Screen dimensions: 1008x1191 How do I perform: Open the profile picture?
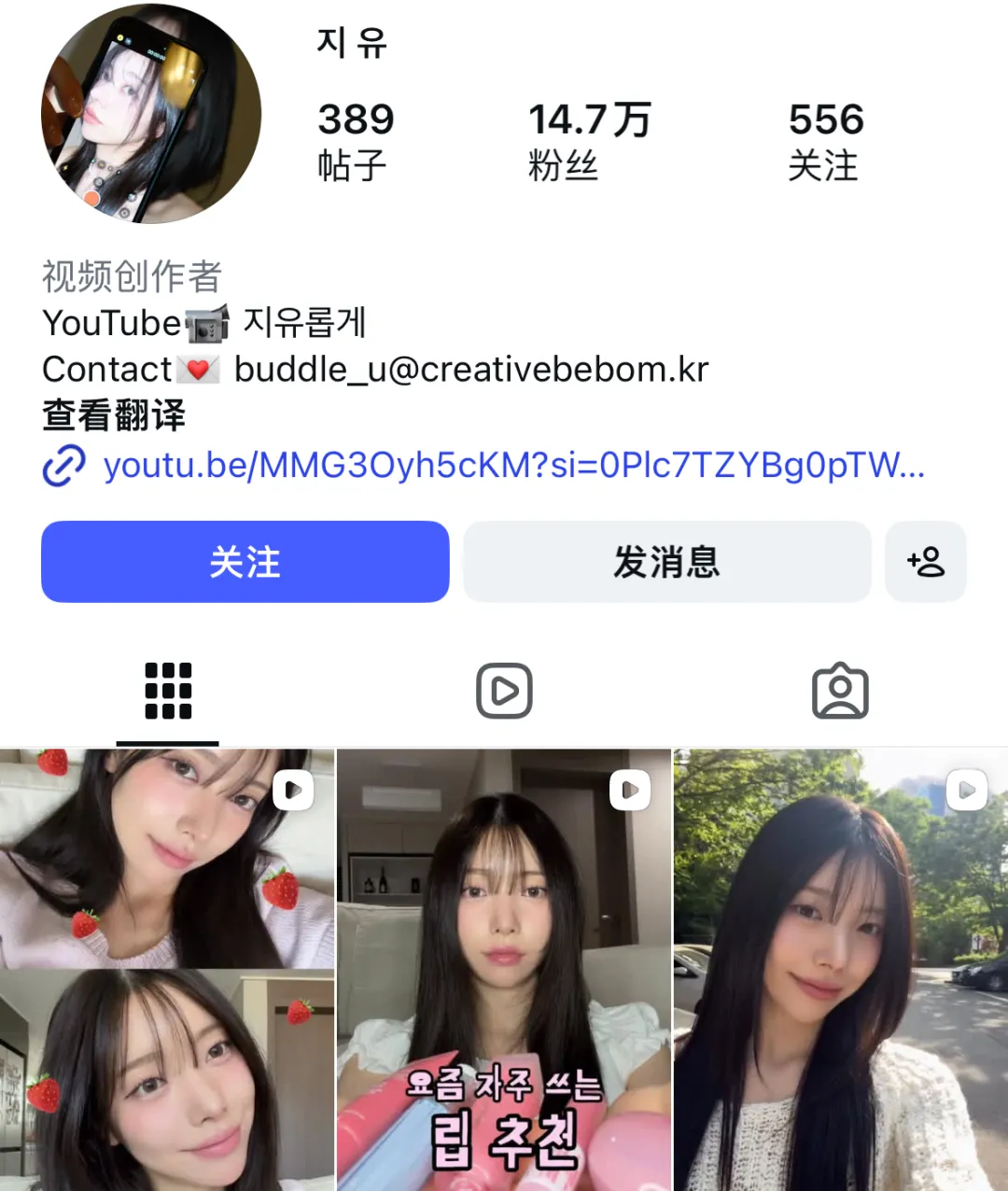(x=151, y=114)
